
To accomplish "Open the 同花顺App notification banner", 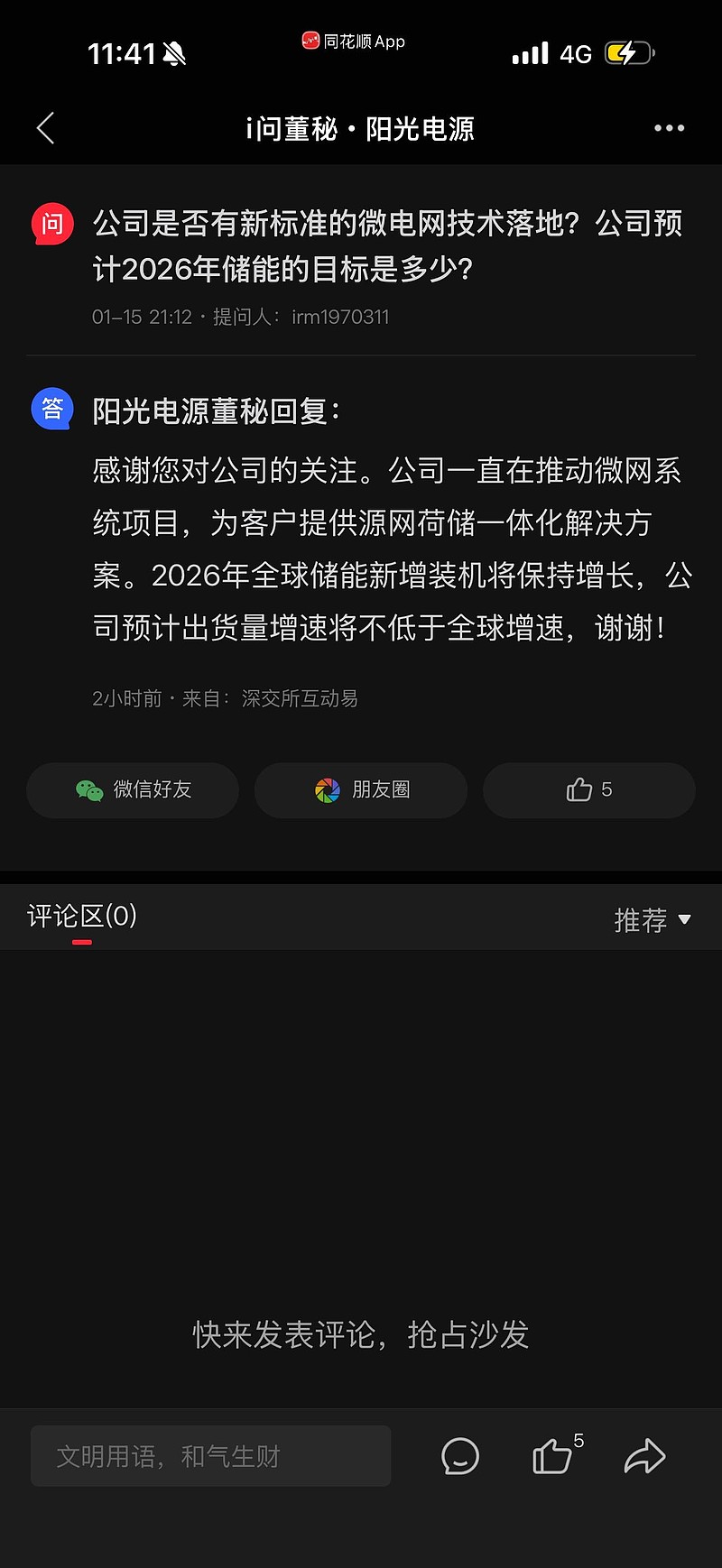I will pyautogui.click(x=352, y=42).
